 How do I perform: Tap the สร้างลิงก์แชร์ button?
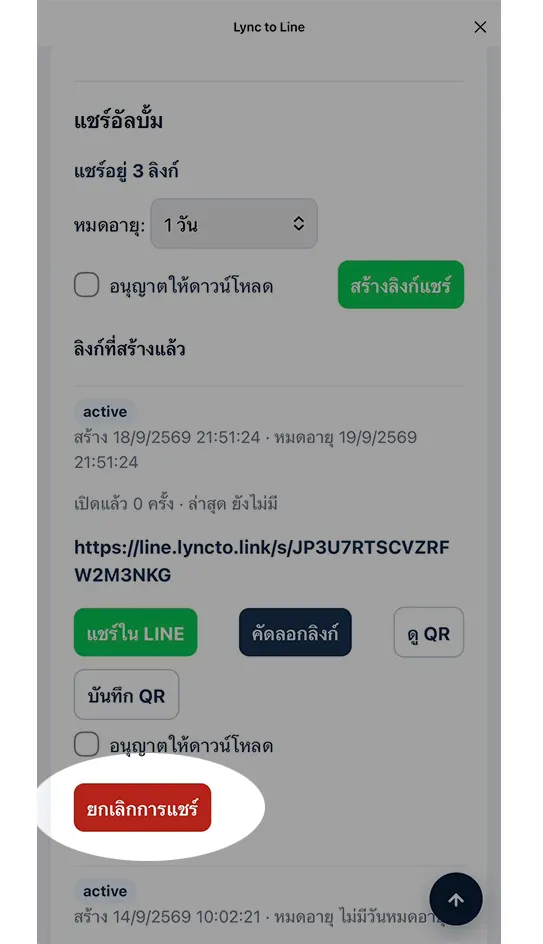(401, 285)
